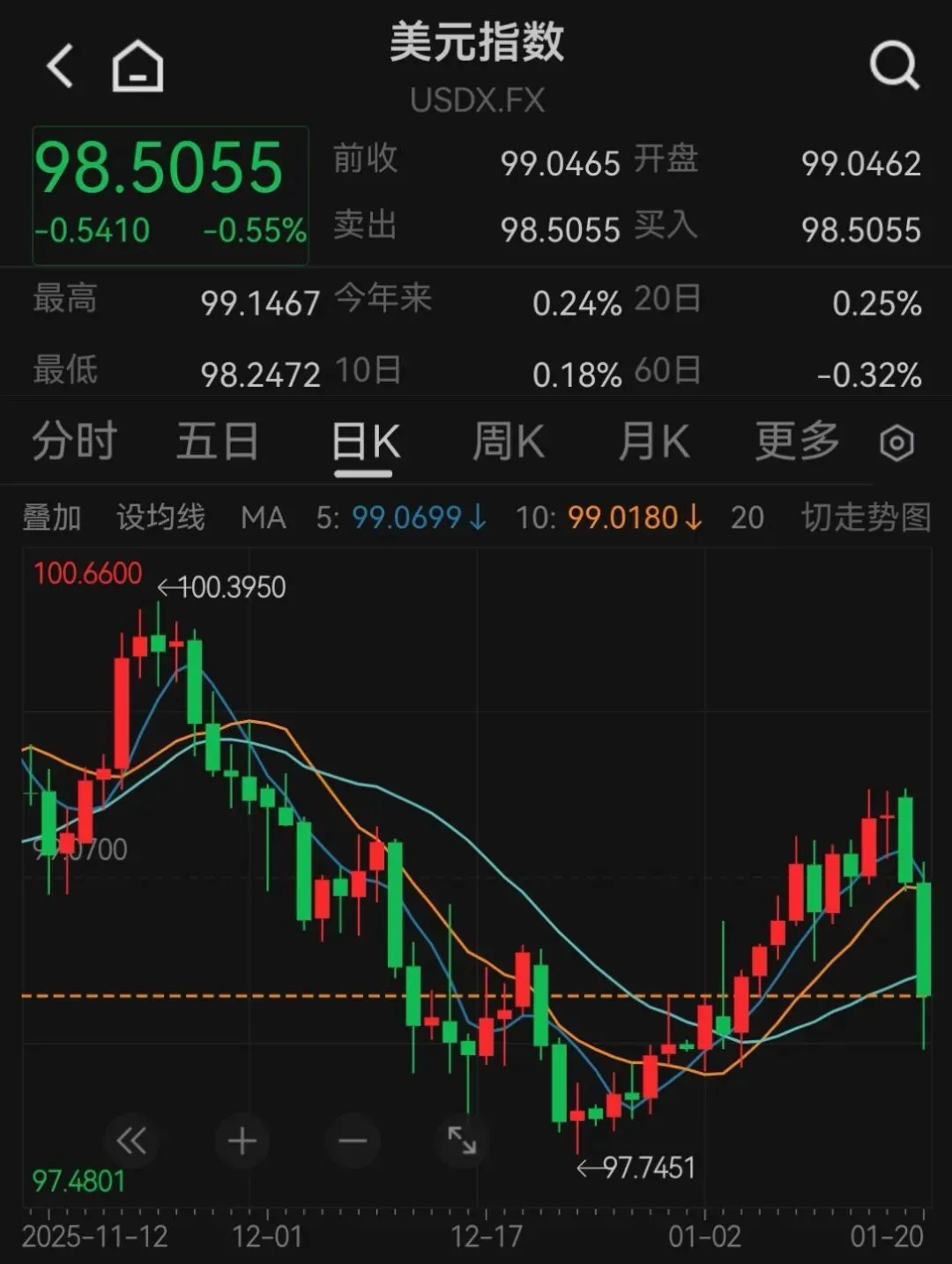Collapse the chart toolbar with the double-chevron icon
Image resolution: width=952 pixels, height=1264 pixels.
pyautogui.click(x=131, y=1140)
